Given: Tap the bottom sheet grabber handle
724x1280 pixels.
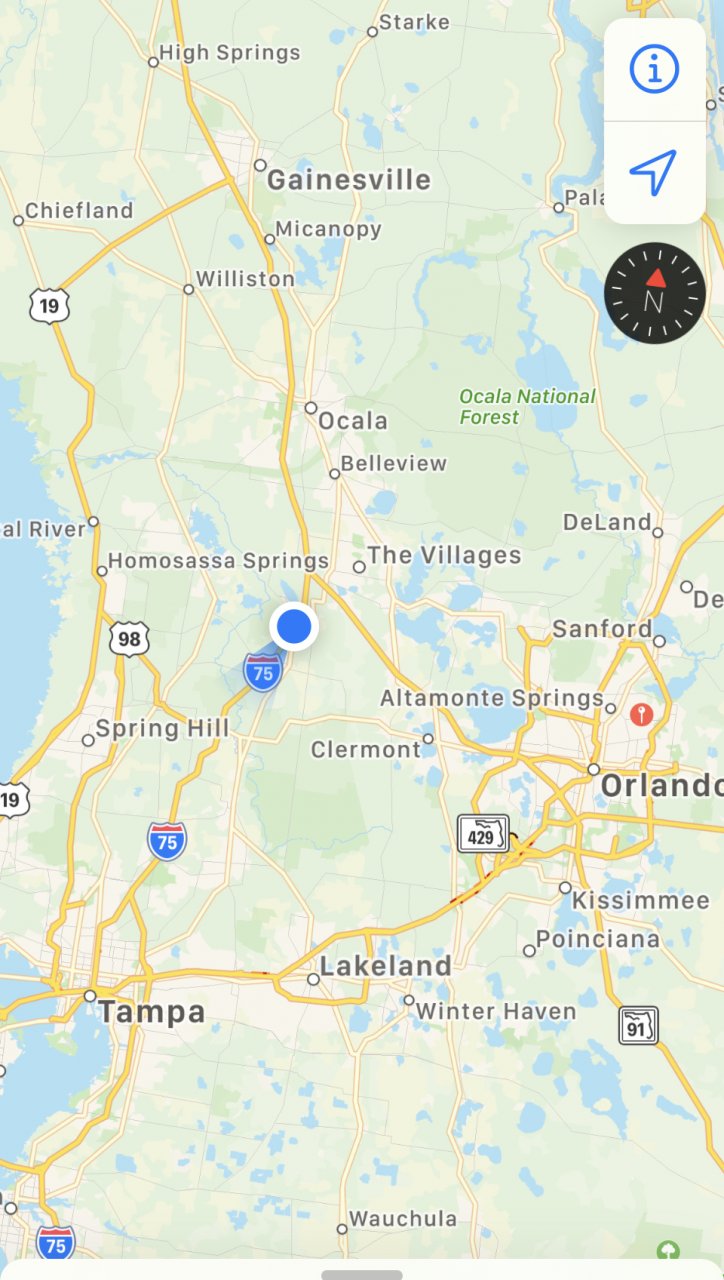Looking at the screenshot, I should [362, 1274].
